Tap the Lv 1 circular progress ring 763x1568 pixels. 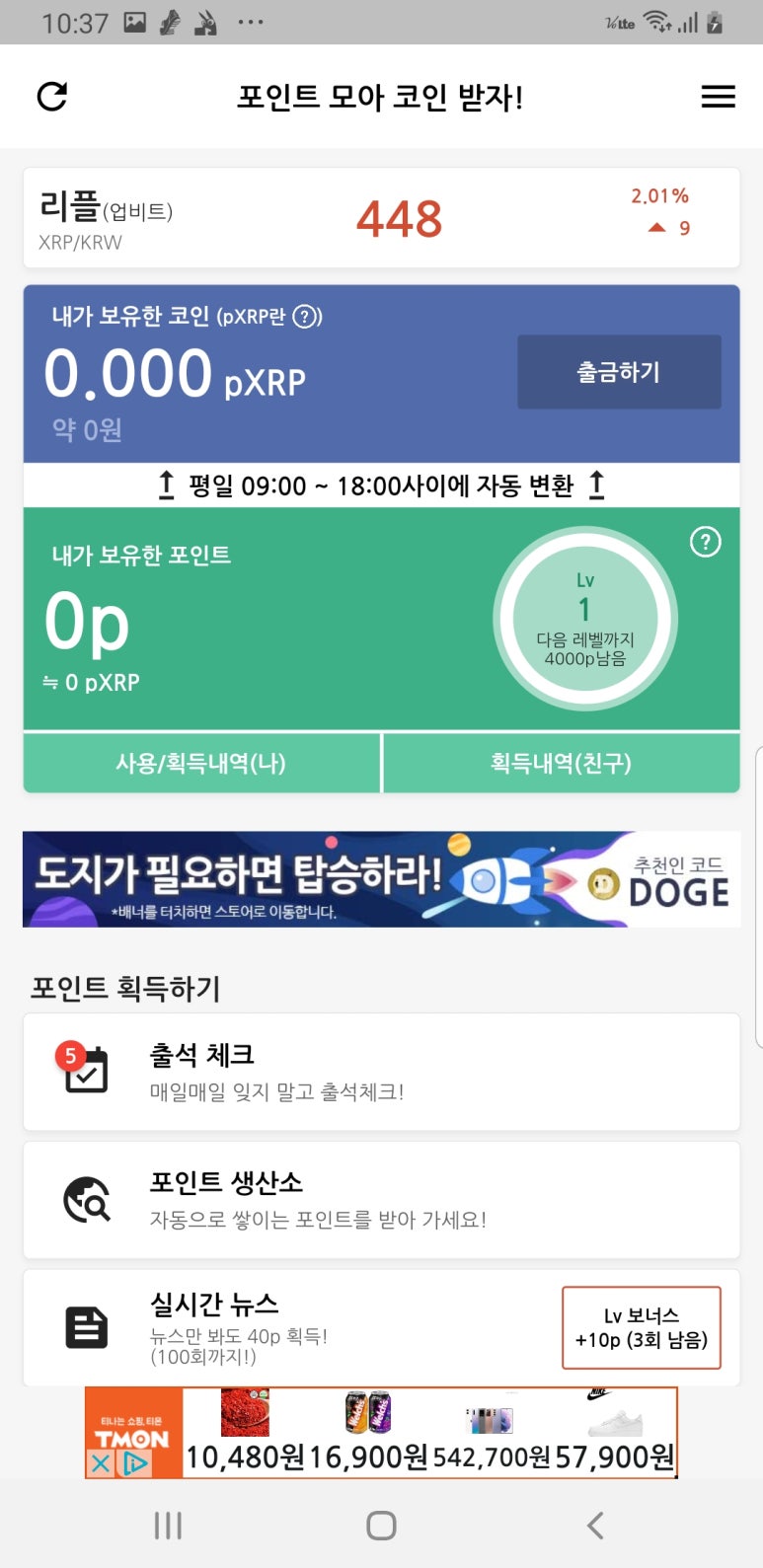coord(584,617)
